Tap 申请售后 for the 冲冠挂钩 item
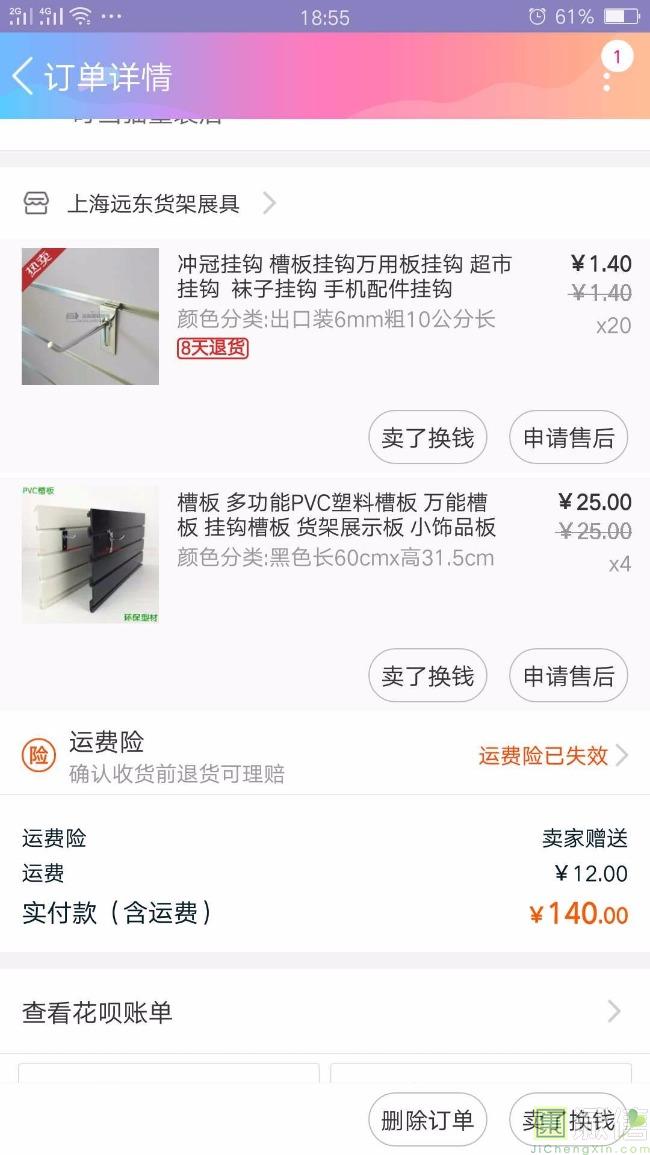 click(x=568, y=438)
